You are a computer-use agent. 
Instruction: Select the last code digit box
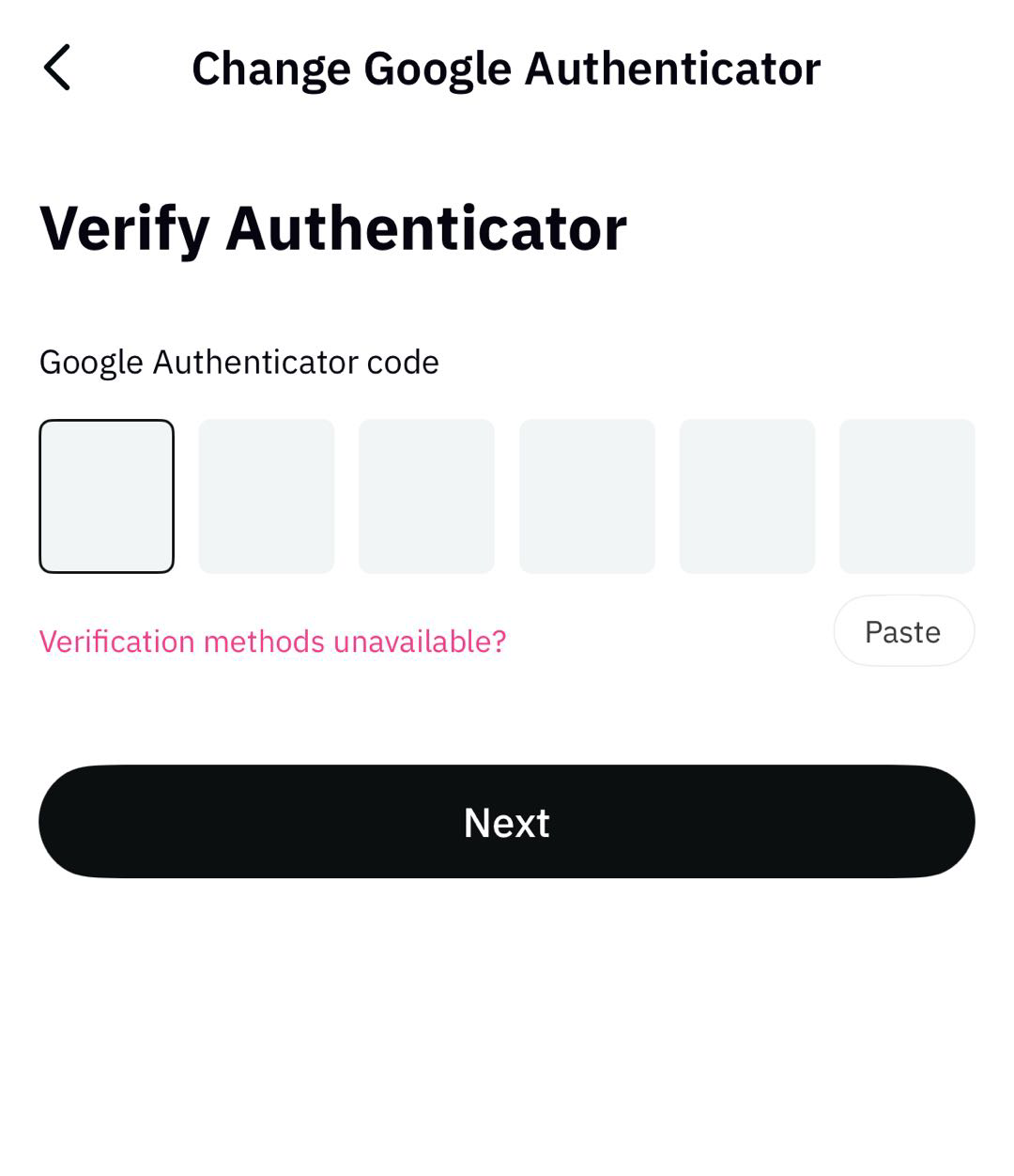click(907, 496)
